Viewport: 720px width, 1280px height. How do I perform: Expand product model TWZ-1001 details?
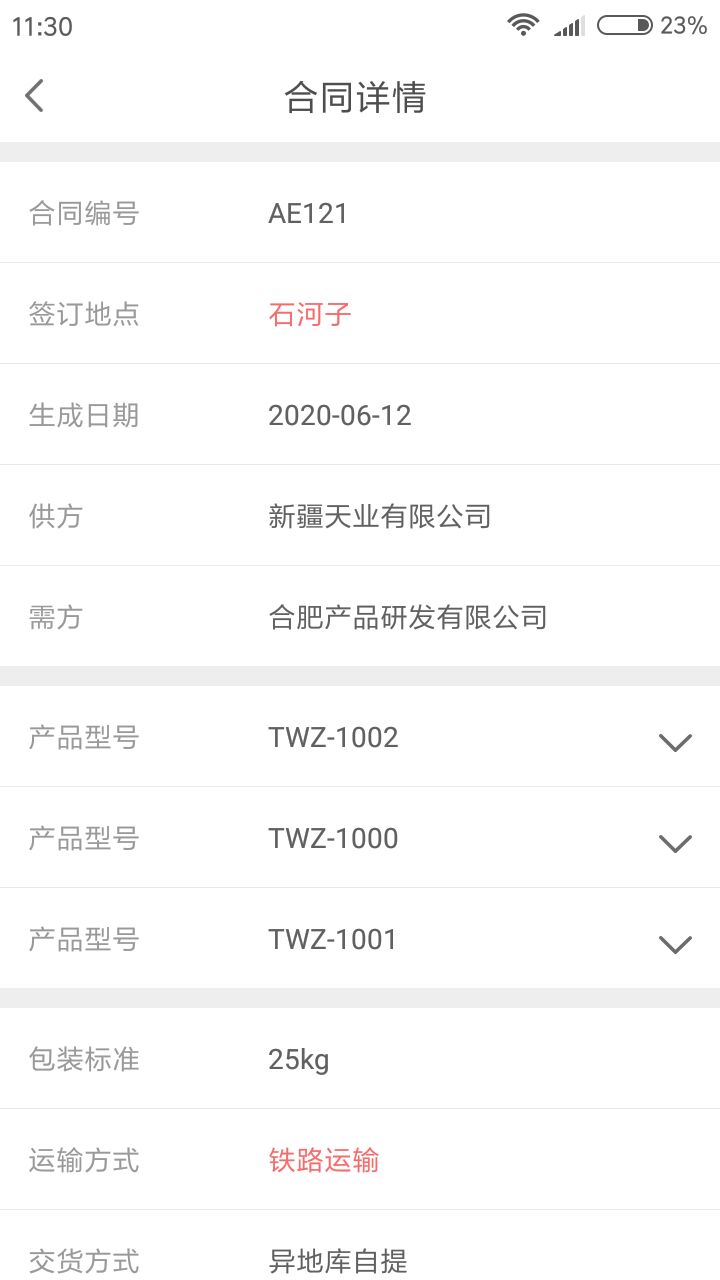[675, 943]
